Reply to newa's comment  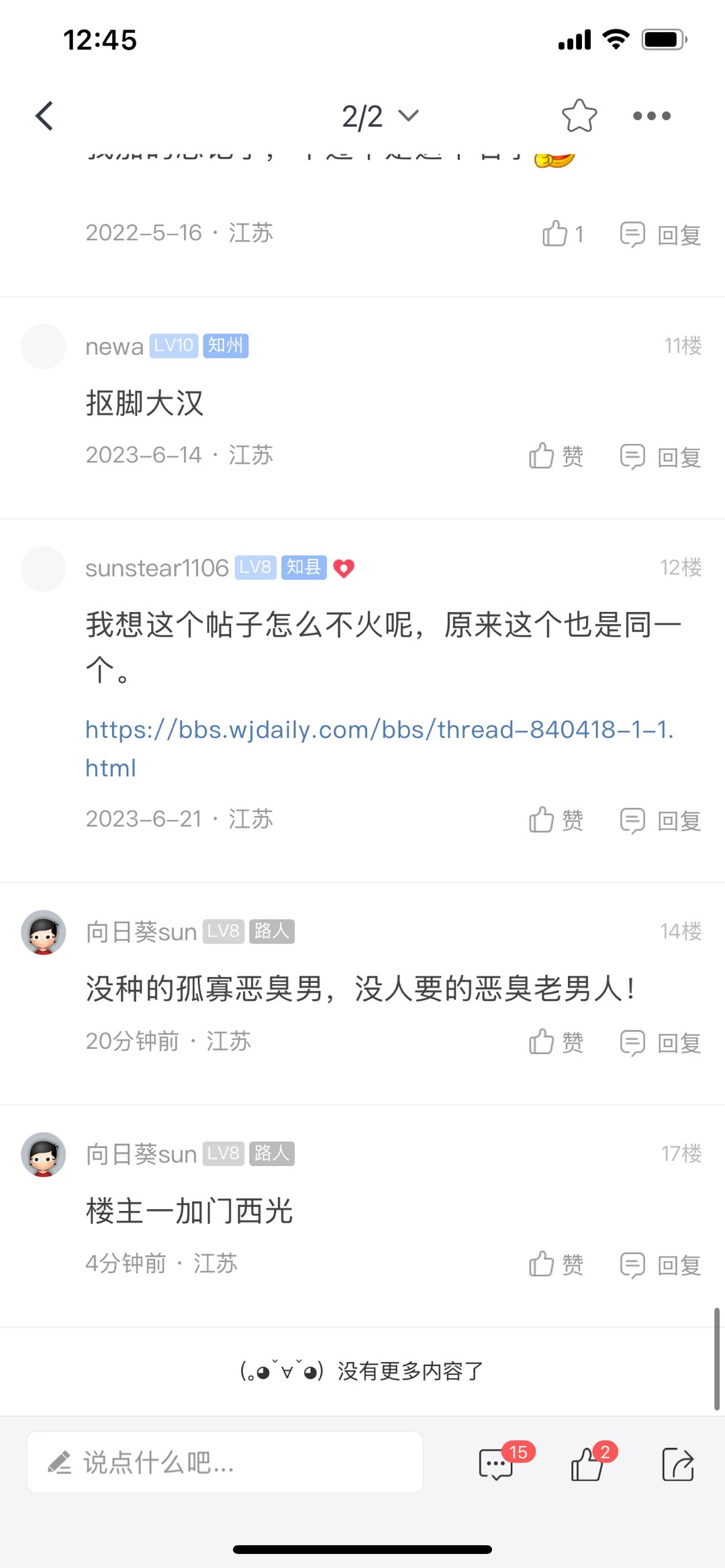click(x=661, y=456)
